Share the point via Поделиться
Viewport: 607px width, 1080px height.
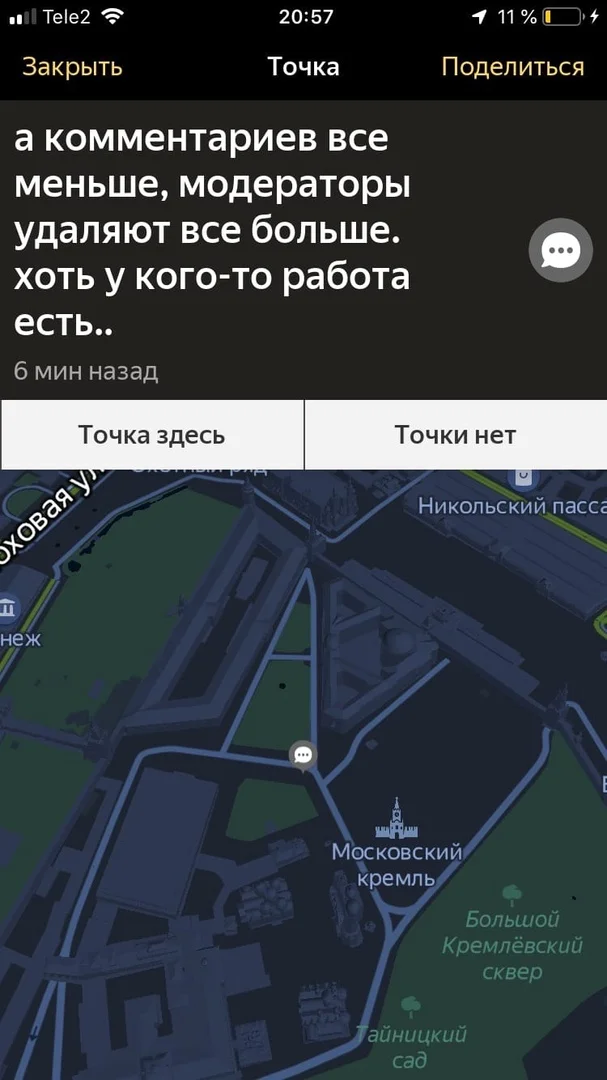[512, 67]
